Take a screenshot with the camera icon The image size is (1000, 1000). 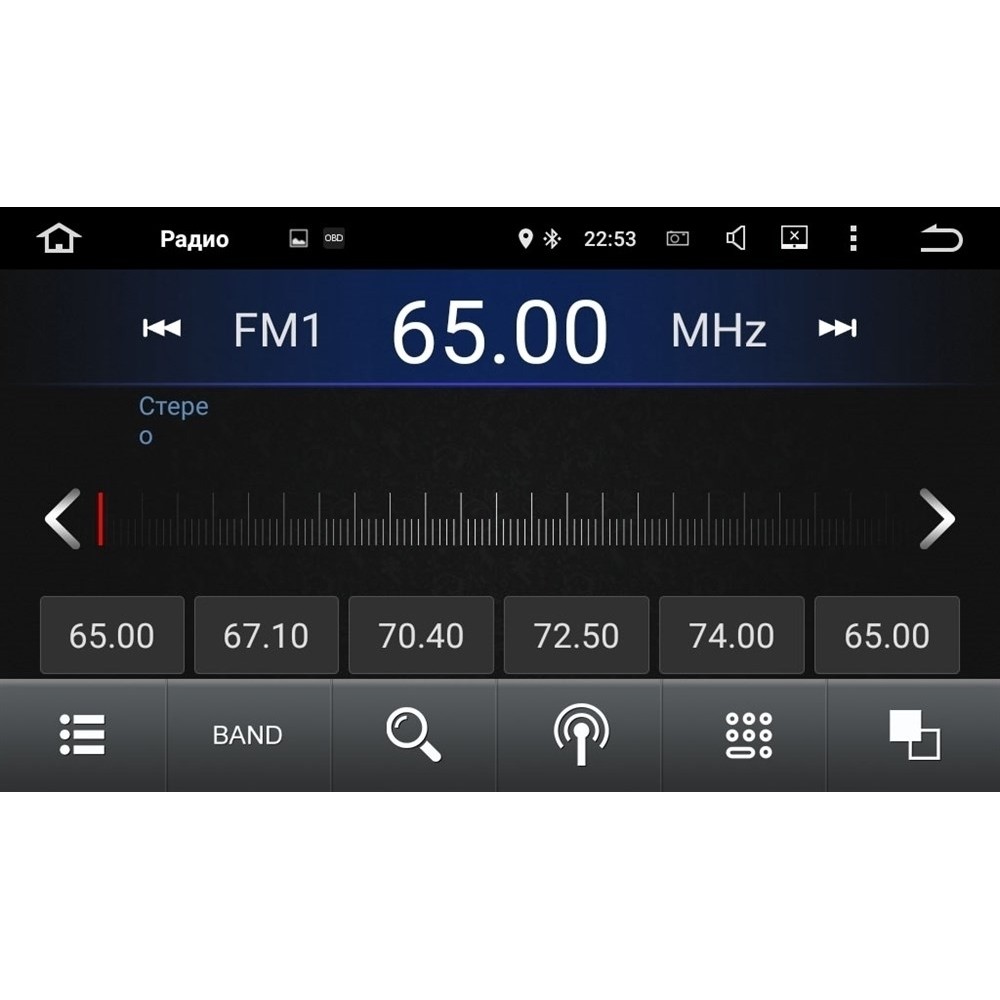tap(677, 239)
